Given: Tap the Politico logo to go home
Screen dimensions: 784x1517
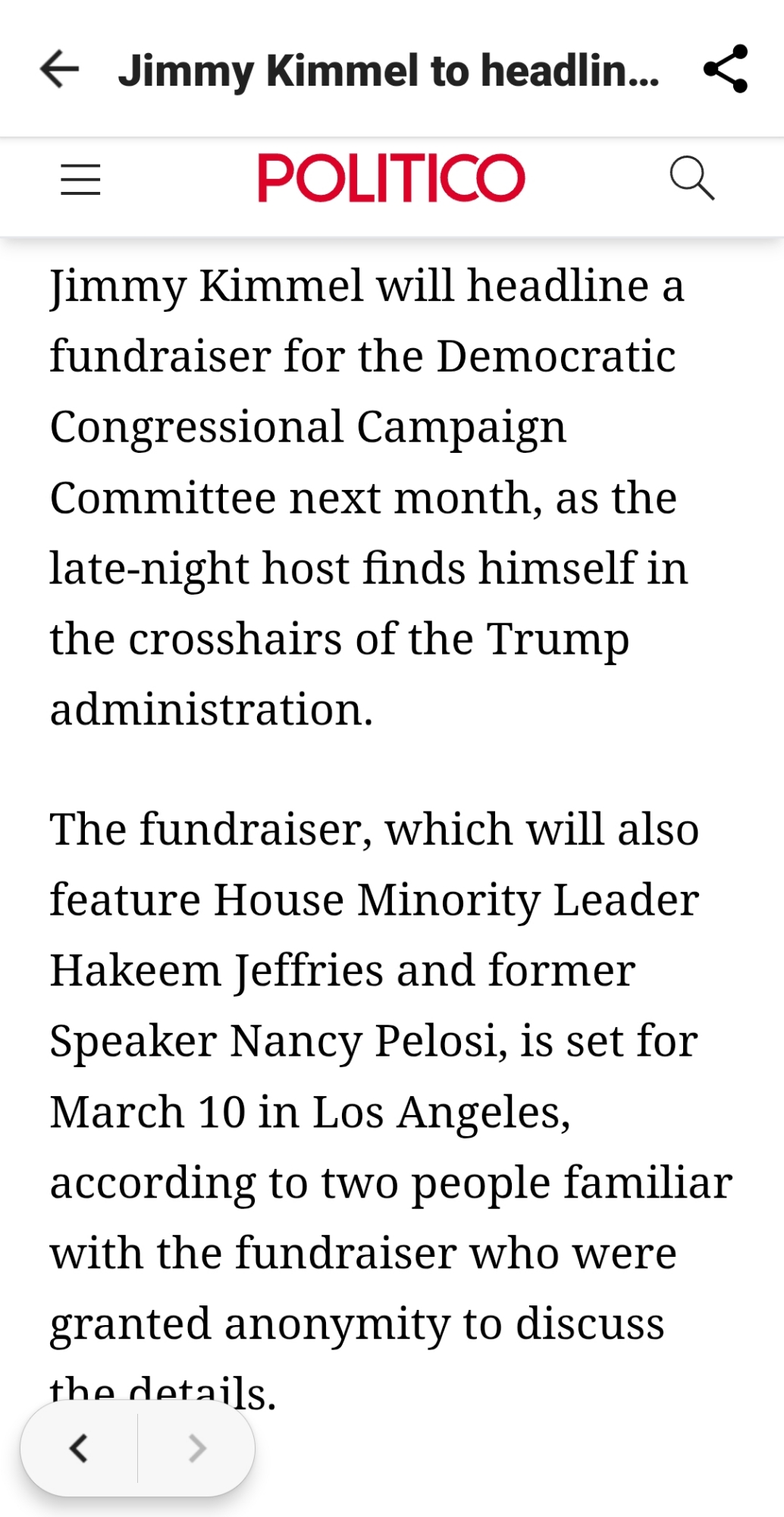Looking at the screenshot, I should point(390,179).
